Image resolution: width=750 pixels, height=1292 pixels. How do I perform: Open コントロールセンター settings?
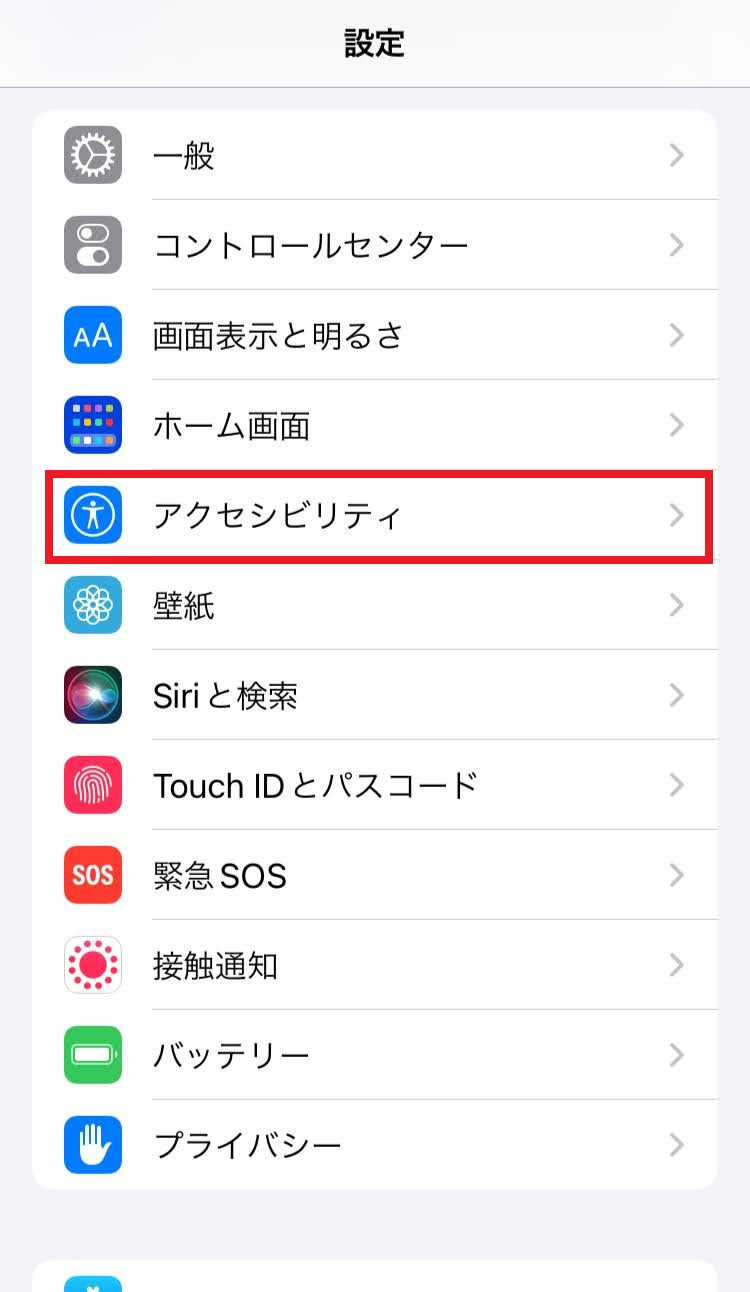(374, 245)
